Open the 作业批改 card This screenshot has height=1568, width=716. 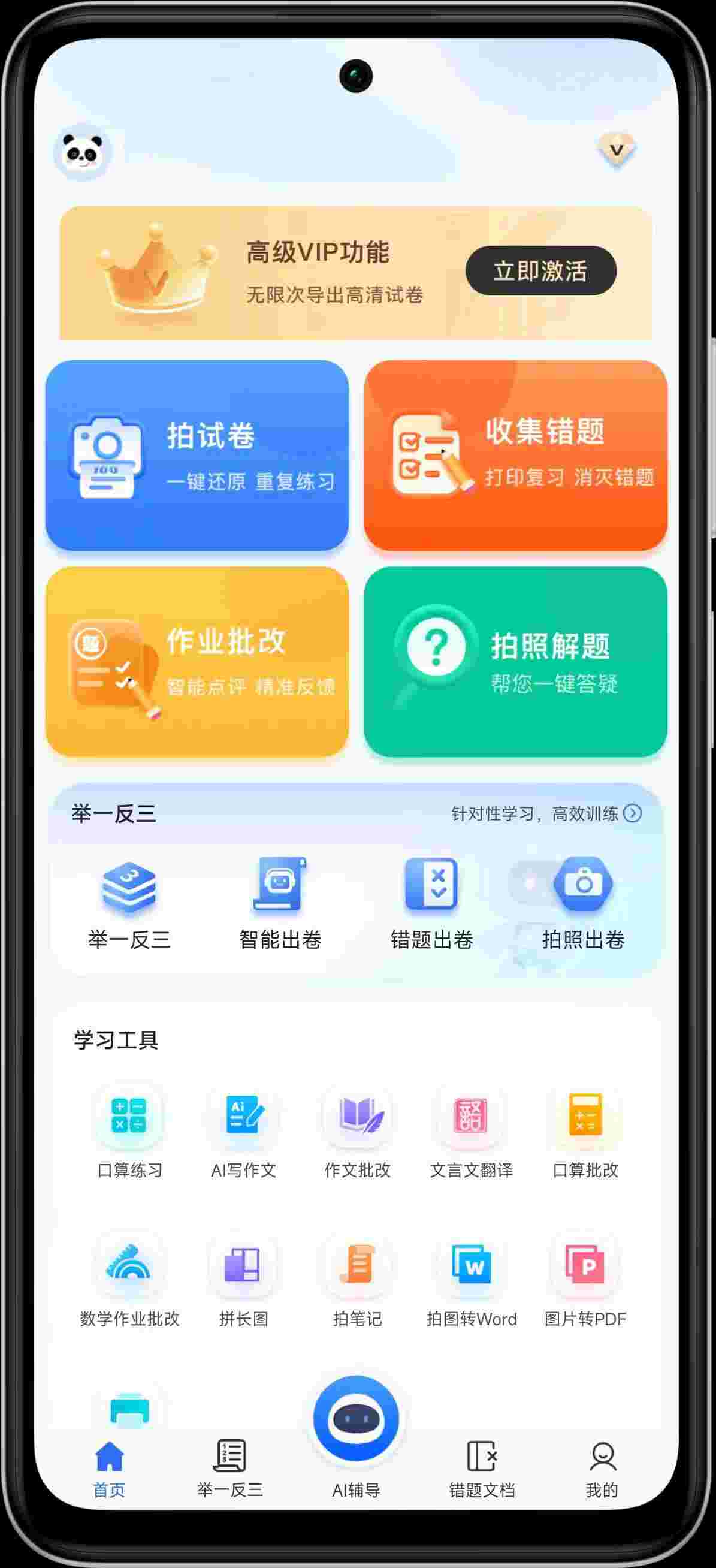[x=197, y=662]
